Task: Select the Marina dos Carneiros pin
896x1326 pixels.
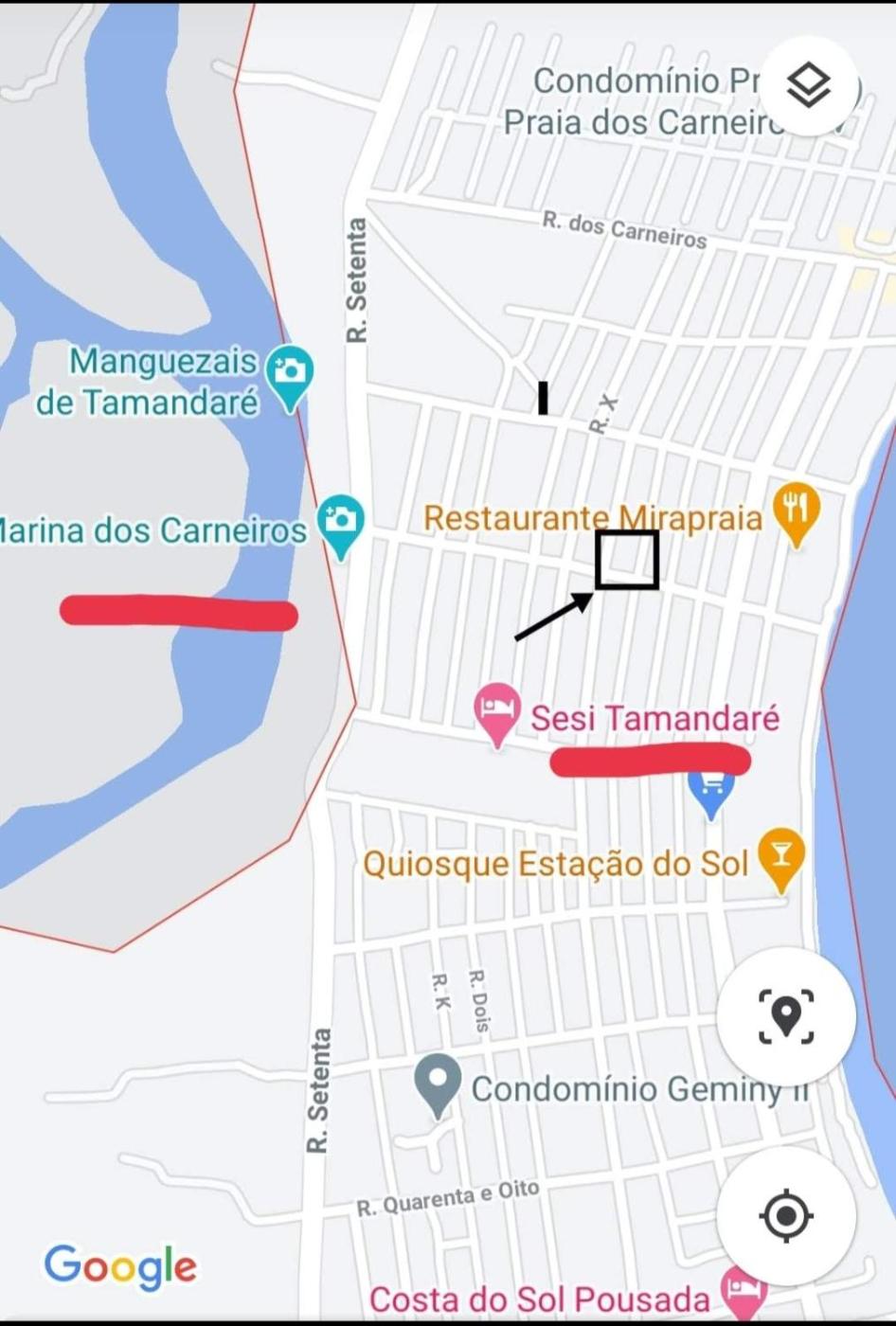Action: 341,521
